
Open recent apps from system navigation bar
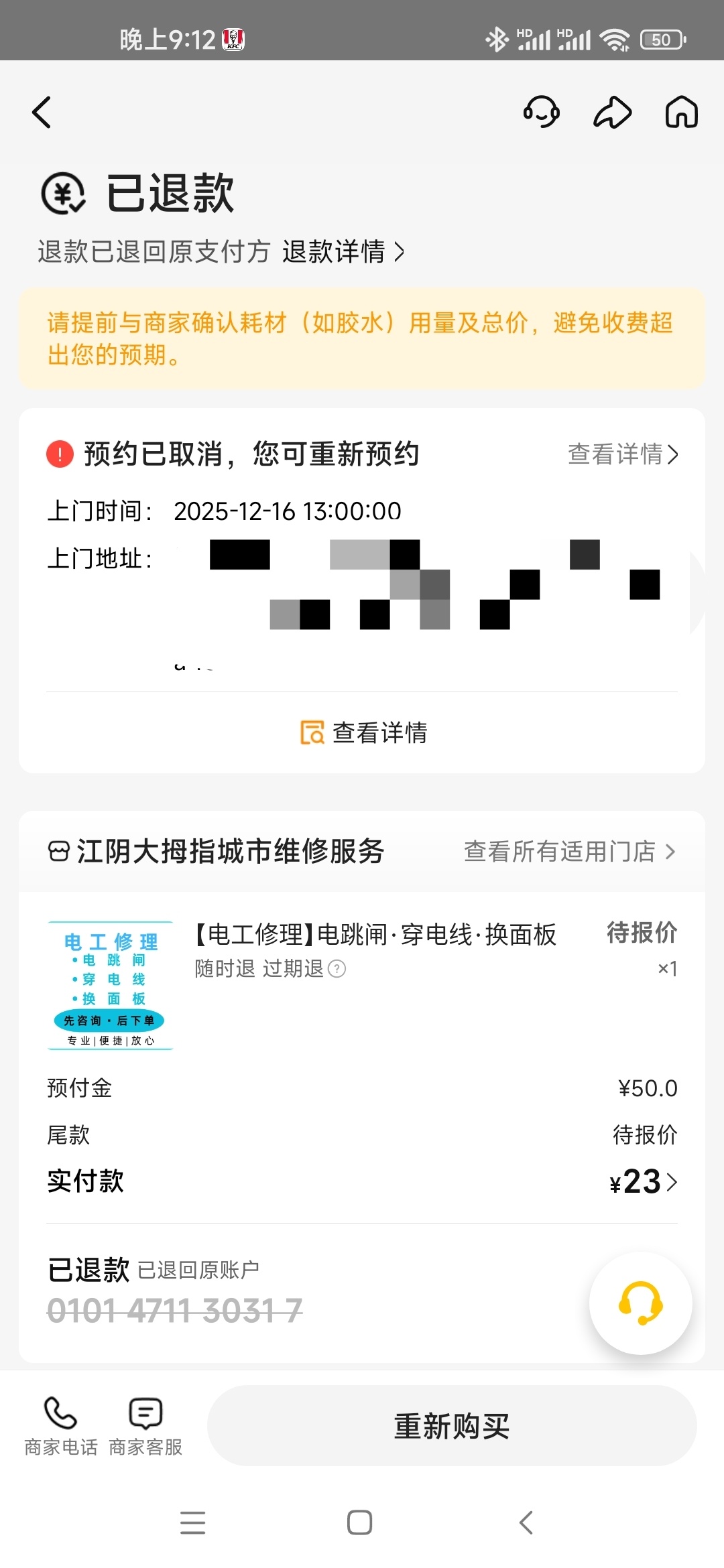[193, 1522]
